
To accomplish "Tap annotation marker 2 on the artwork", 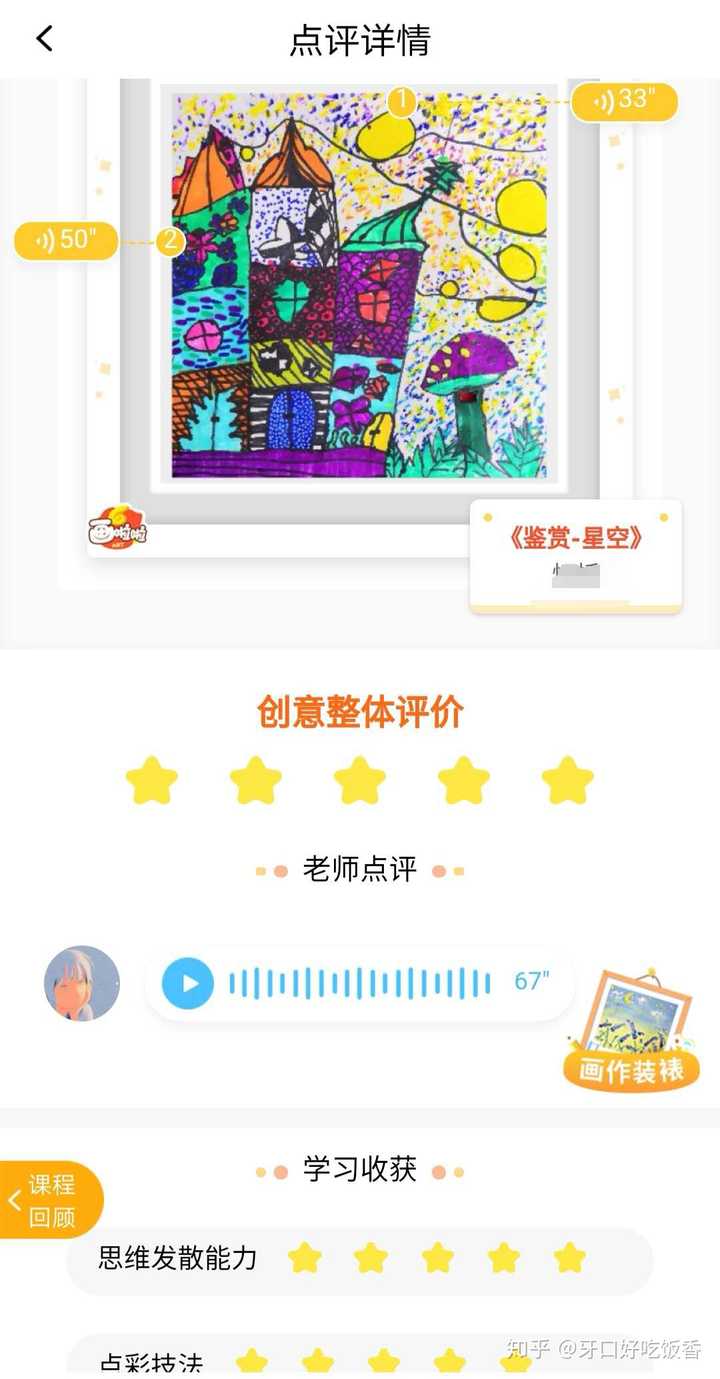I will point(171,240).
